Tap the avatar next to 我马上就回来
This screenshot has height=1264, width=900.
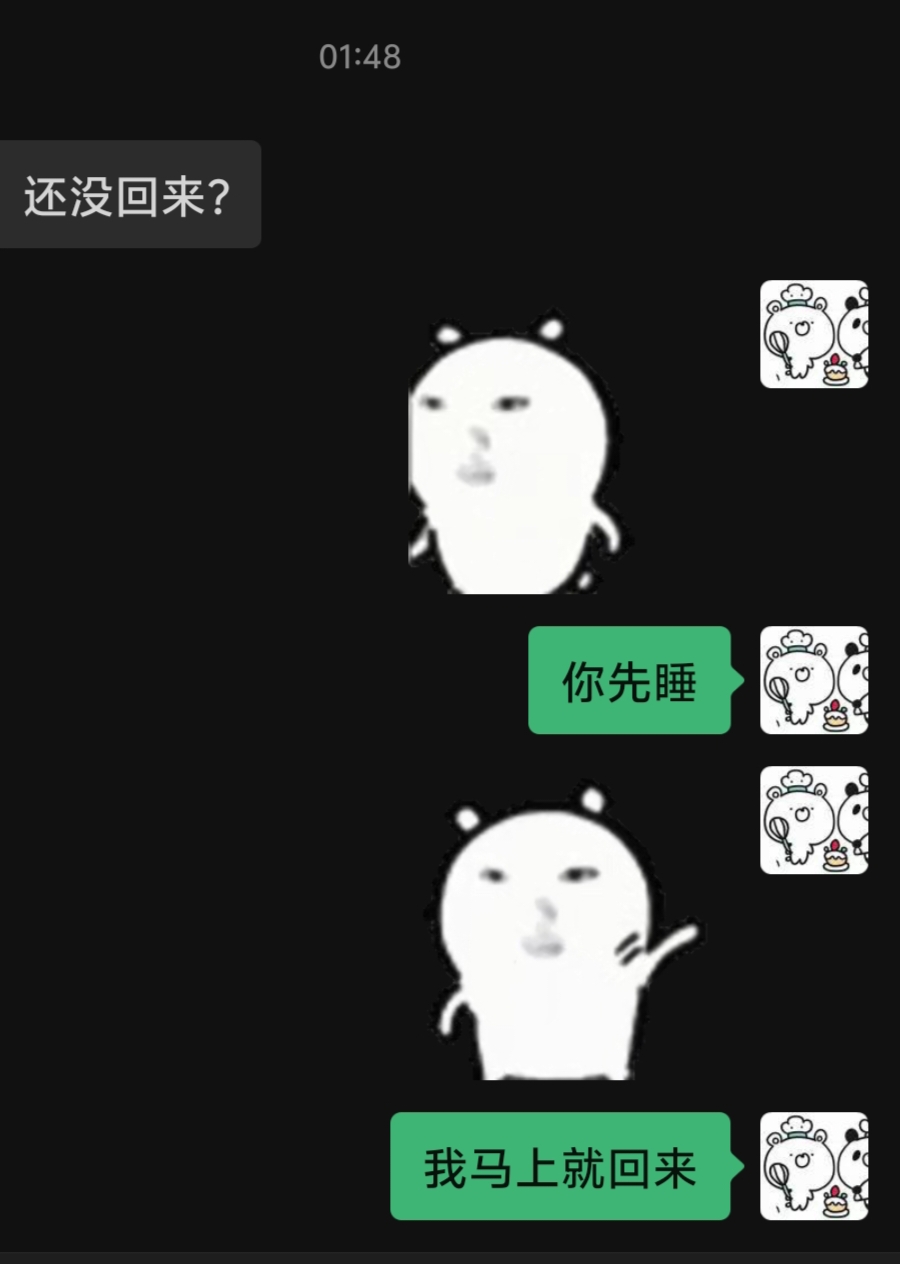pyautogui.click(x=814, y=1166)
